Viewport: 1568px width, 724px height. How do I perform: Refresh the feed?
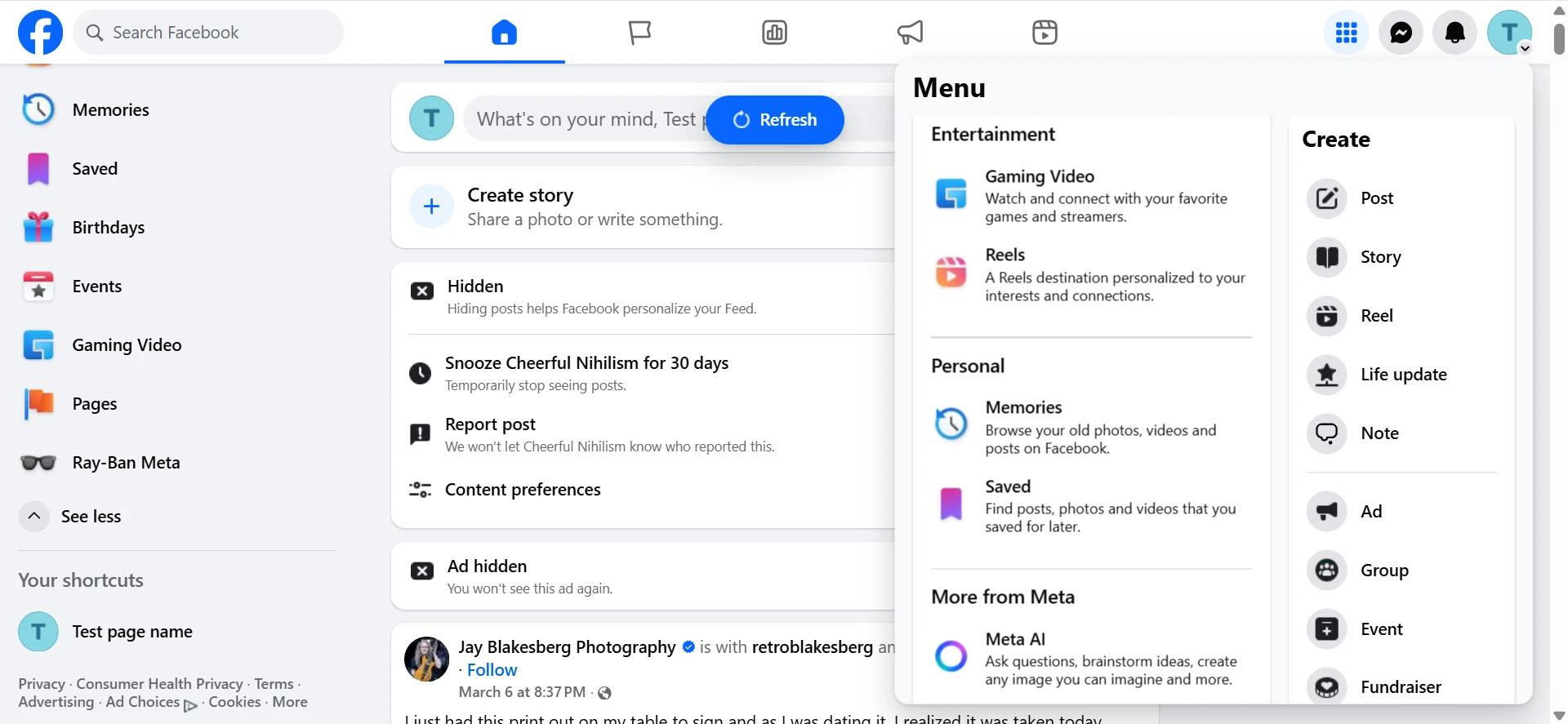(x=774, y=120)
